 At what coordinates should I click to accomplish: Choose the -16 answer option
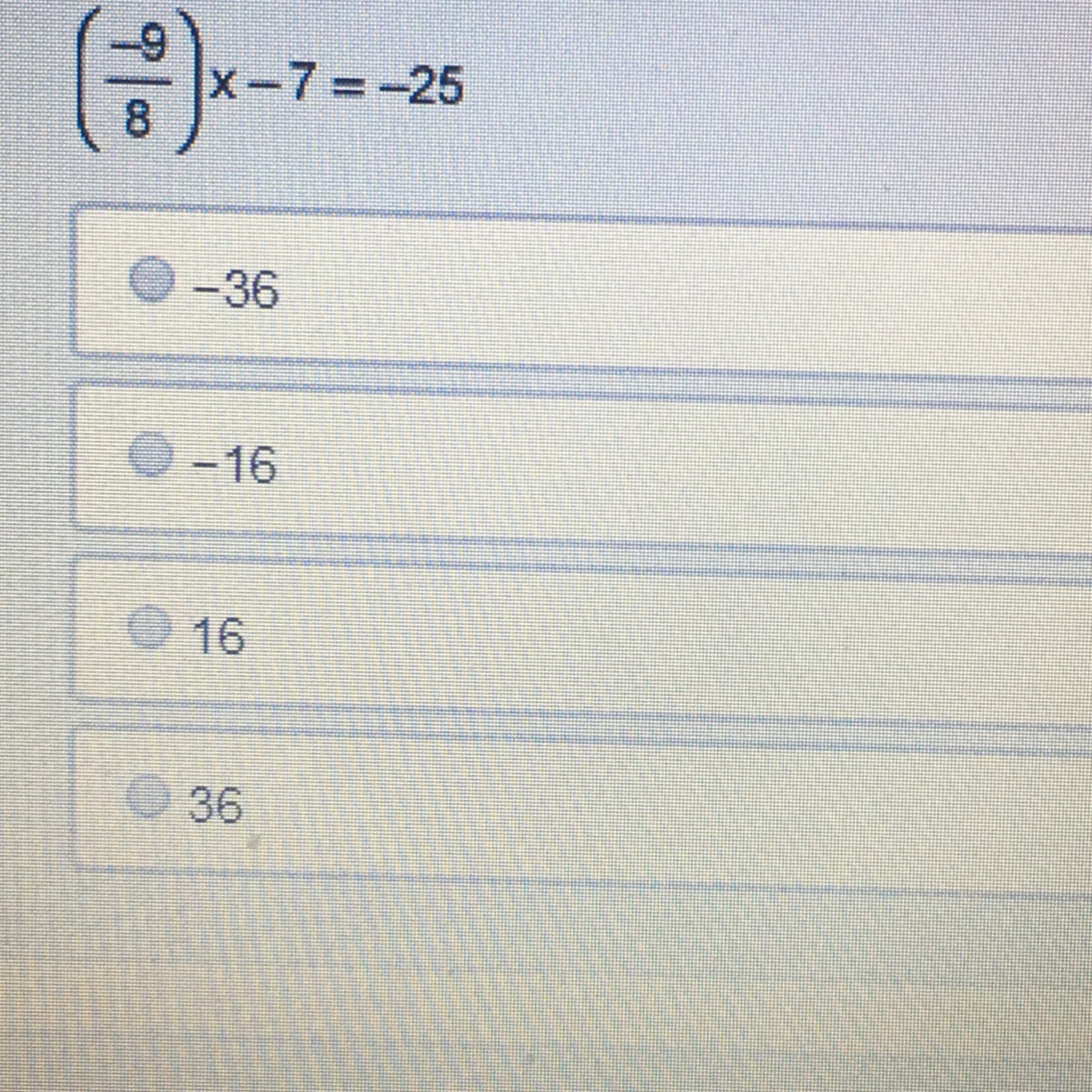(149, 456)
